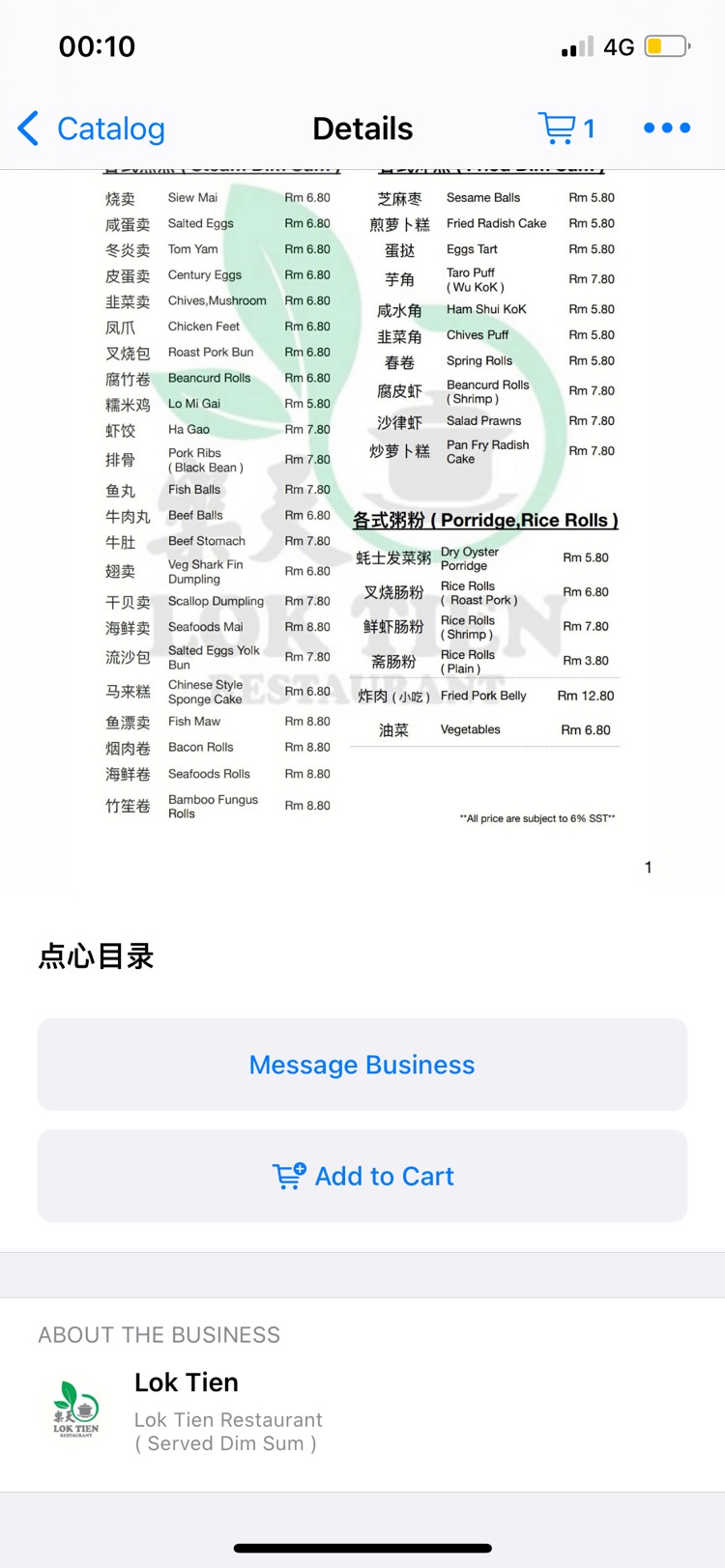Open the shopping cart
The width and height of the screenshot is (725, 1568).
click(x=565, y=128)
